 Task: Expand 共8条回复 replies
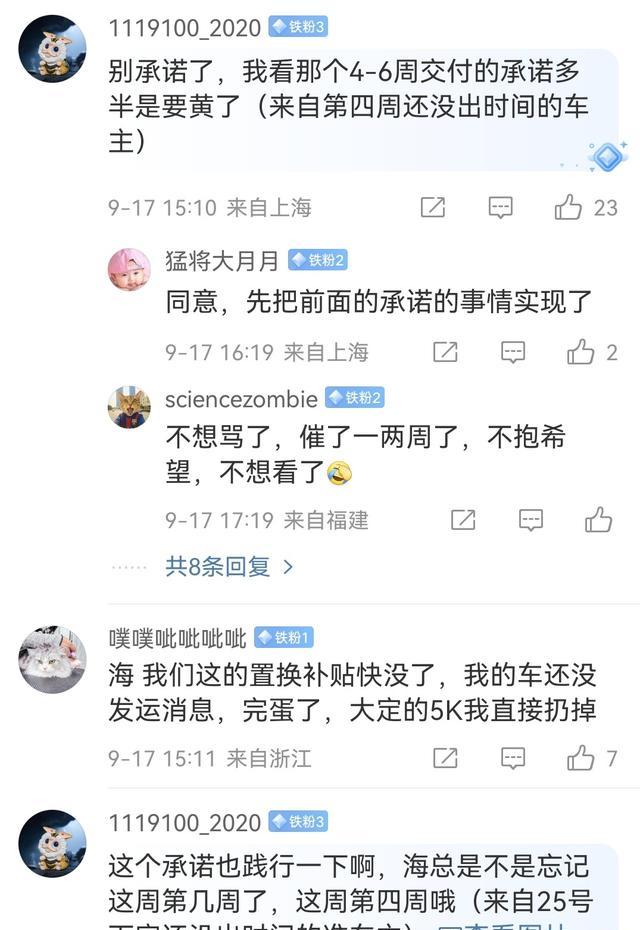click(x=230, y=567)
